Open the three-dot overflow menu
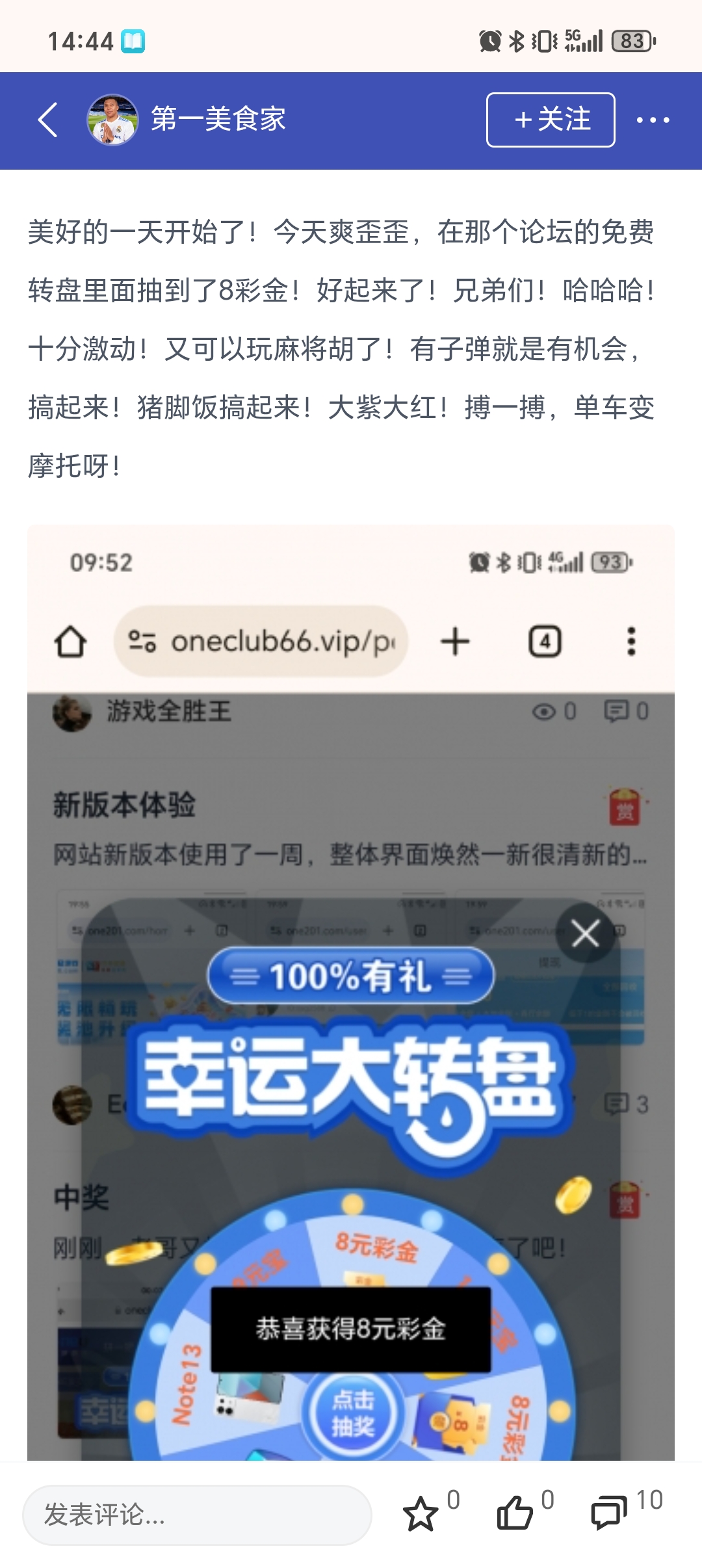This screenshot has height=1568, width=702. pyautogui.click(x=653, y=120)
